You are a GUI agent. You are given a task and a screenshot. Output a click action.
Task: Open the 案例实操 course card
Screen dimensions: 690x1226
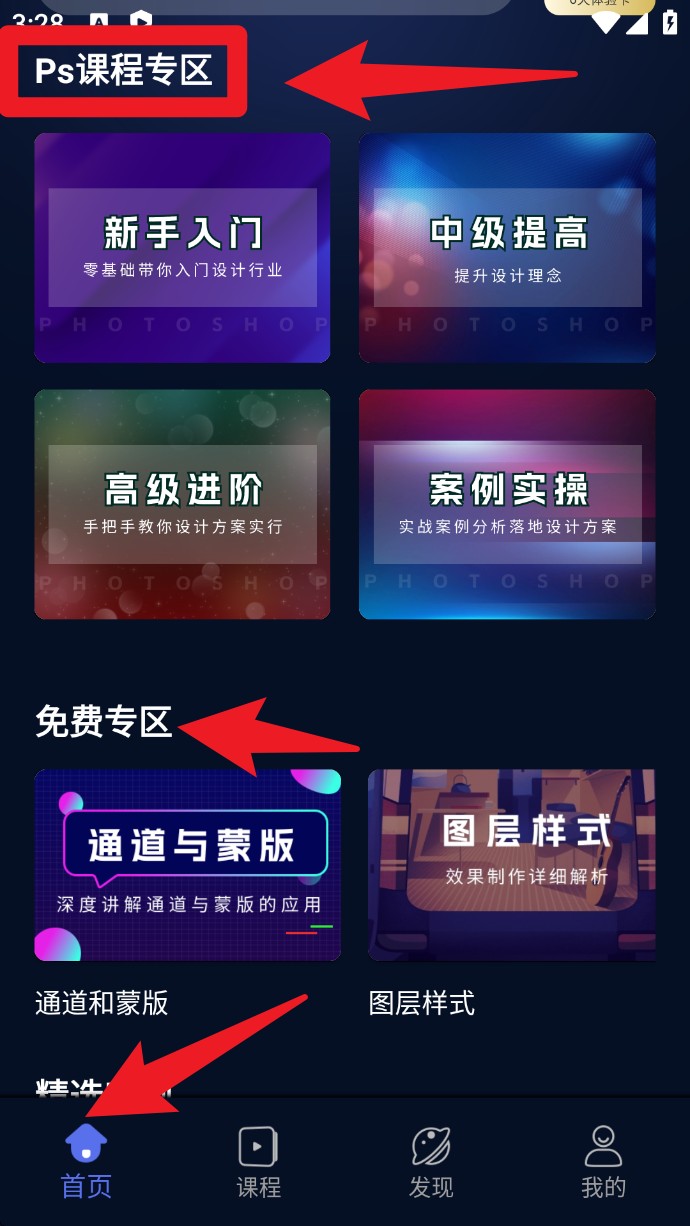click(507, 504)
